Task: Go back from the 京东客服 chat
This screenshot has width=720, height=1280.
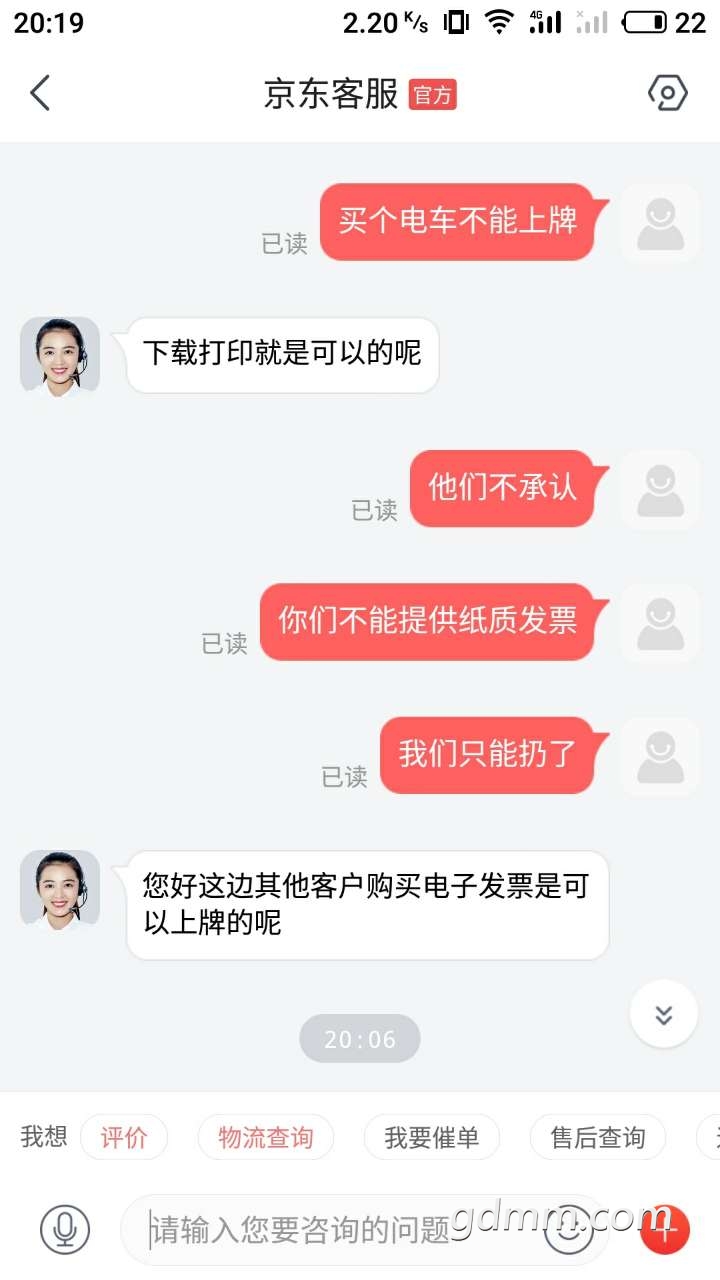Action: coord(40,94)
